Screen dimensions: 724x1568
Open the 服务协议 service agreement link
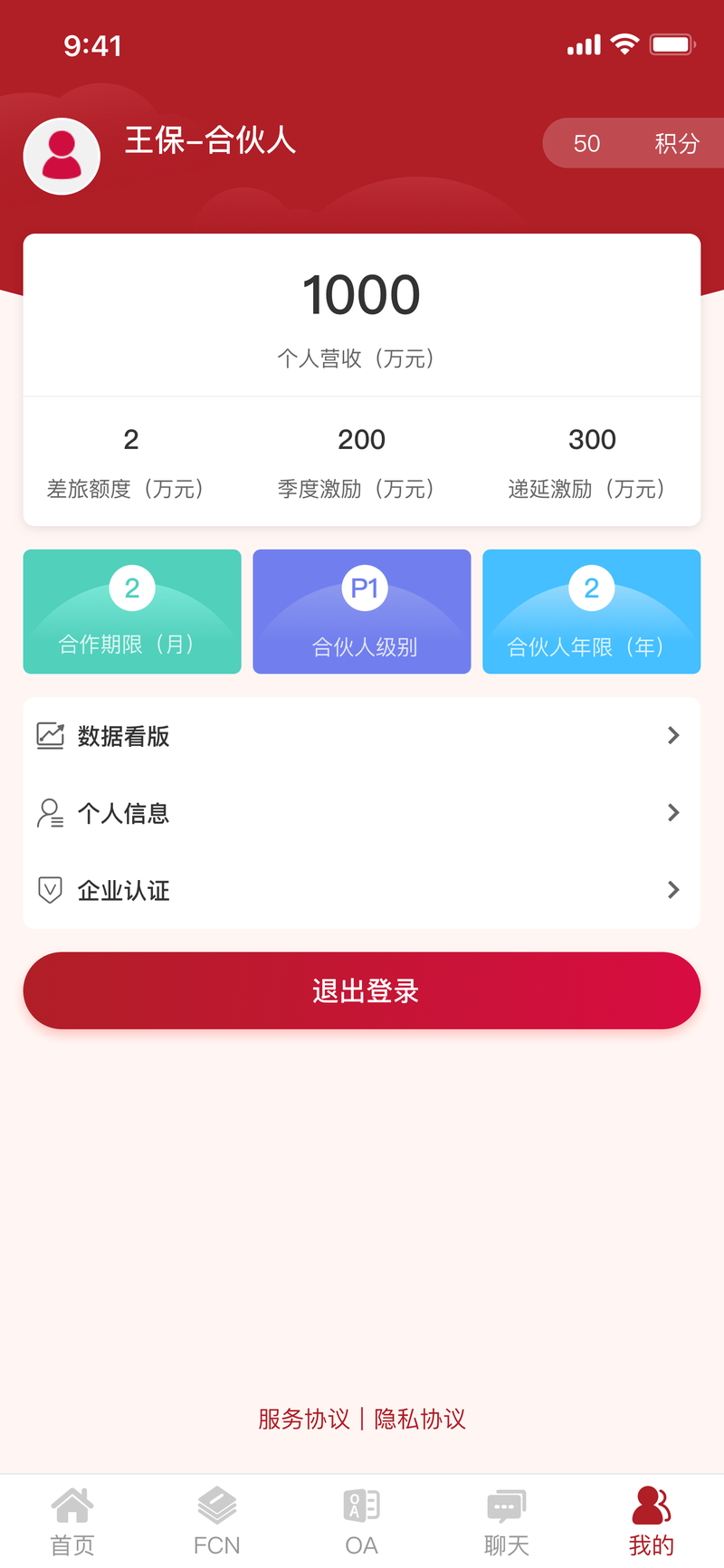(x=304, y=1419)
